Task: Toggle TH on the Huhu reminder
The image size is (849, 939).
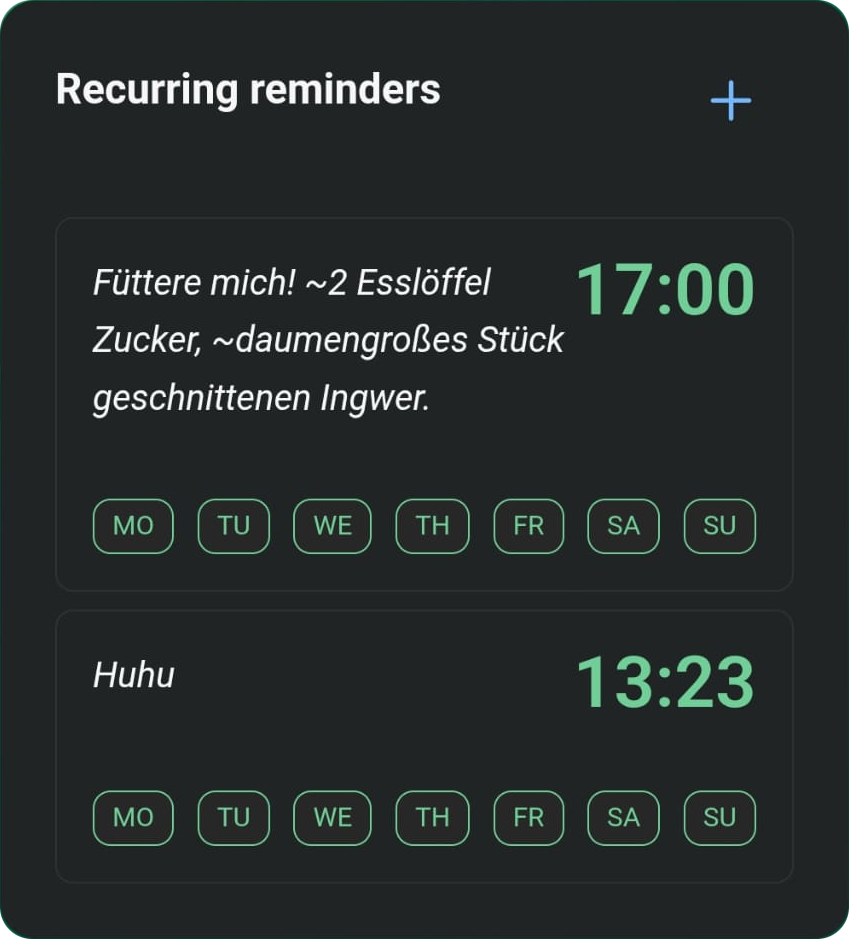Action: click(x=432, y=818)
